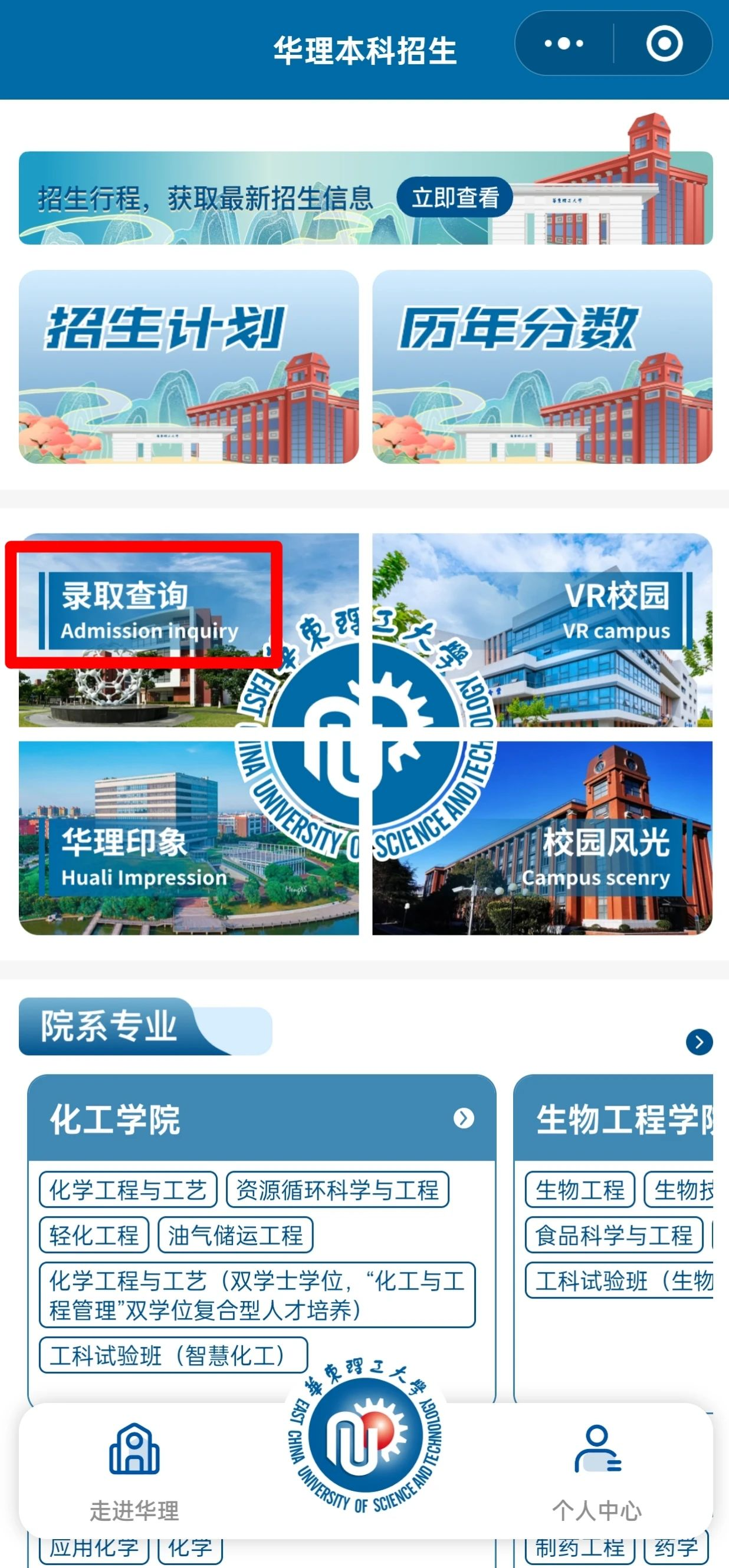Choose the 油气储运工程 chip

[x=235, y=1235]
